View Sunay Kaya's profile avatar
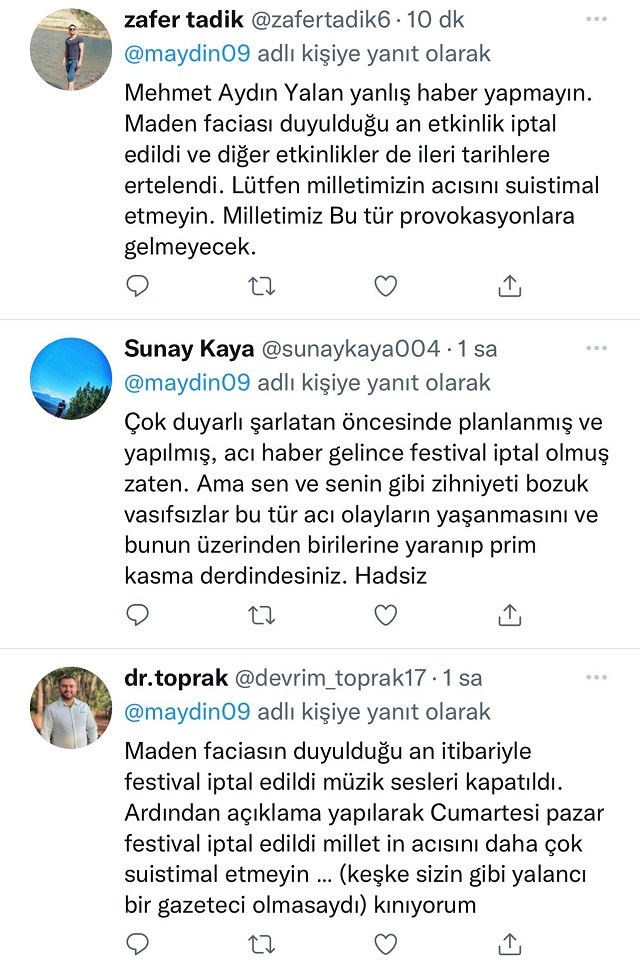This screenshot has height=970, width=640. coord(72,379)
